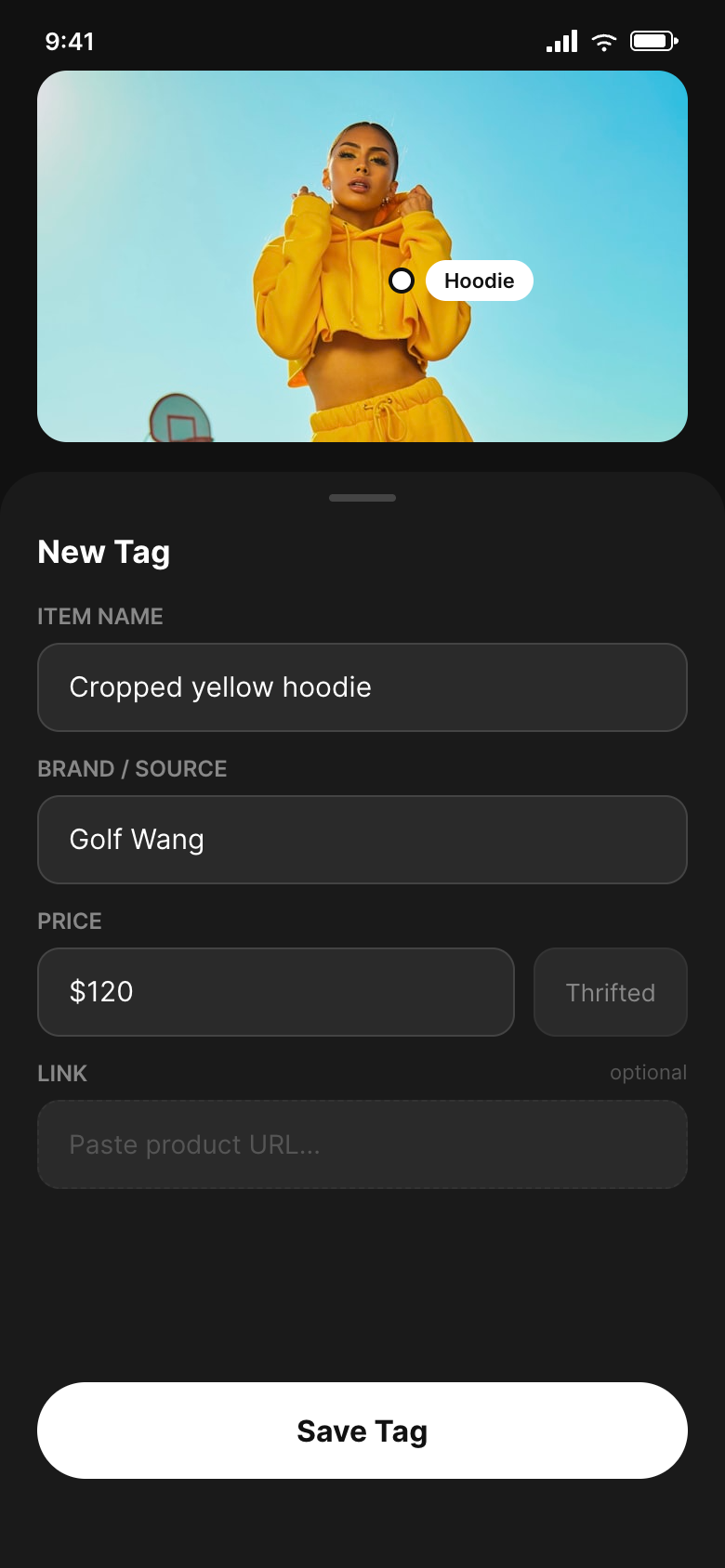Focus the Paste product URL link field

tap(362, 1144)
